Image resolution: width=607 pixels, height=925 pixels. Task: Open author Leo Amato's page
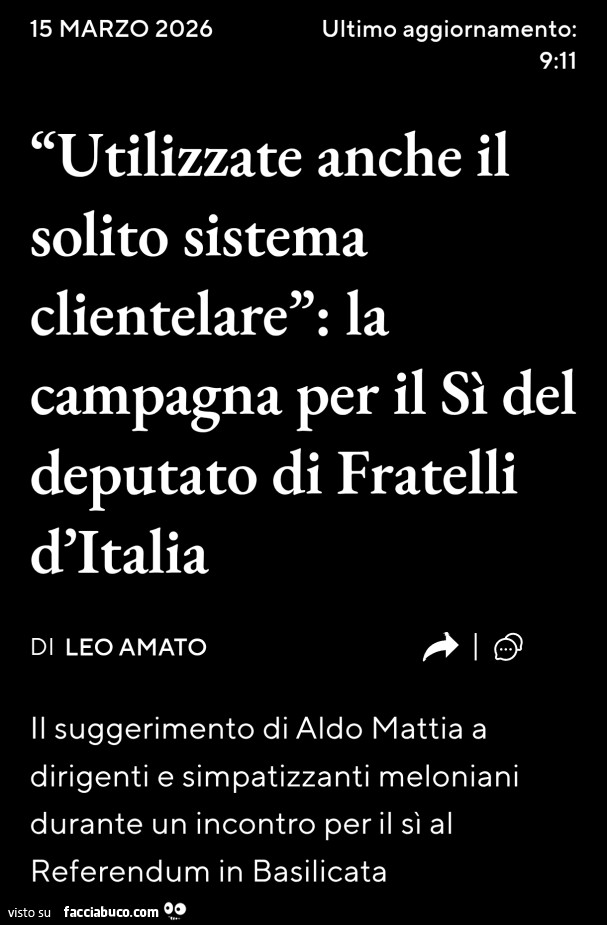point(136,648)
